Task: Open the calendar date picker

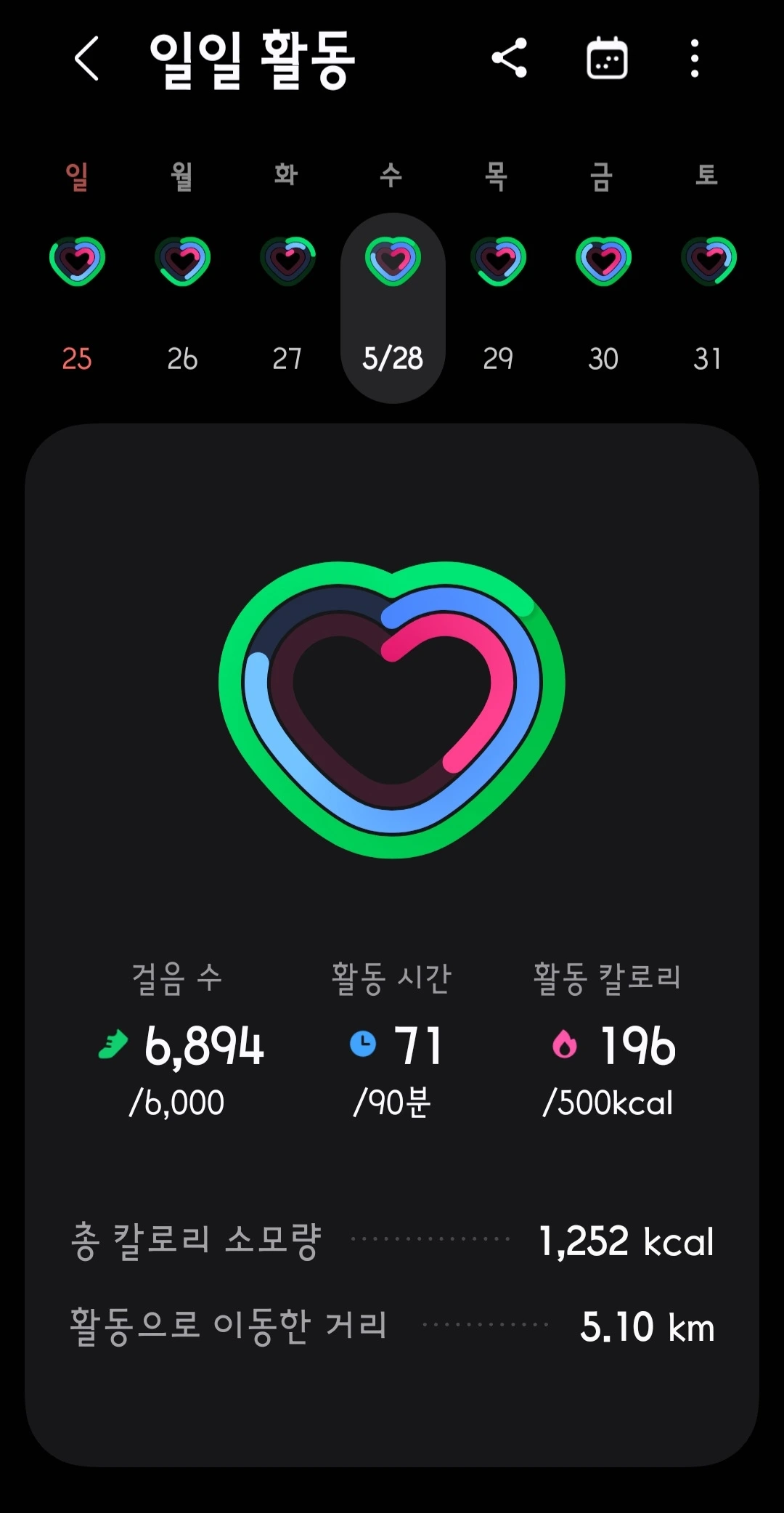Action: point(607,58)
